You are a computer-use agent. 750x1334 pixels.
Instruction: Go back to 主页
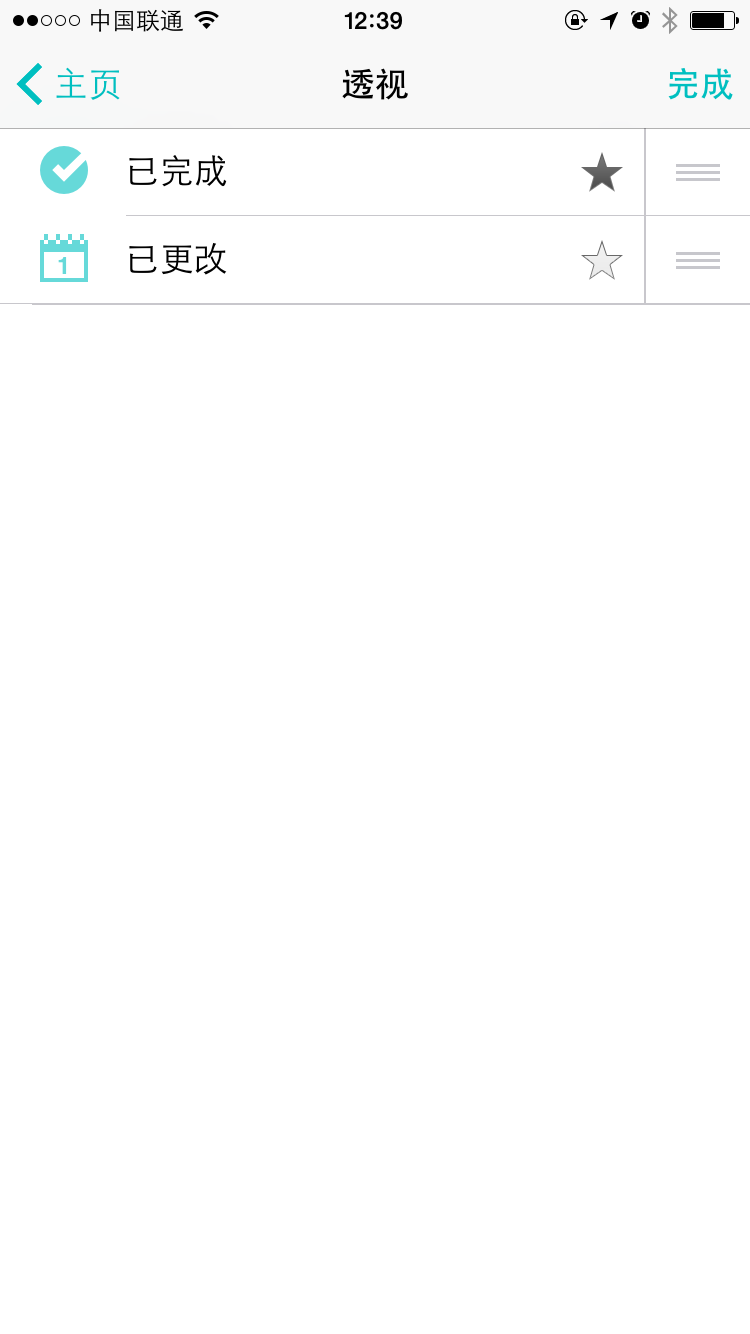[x=68, y=84]
